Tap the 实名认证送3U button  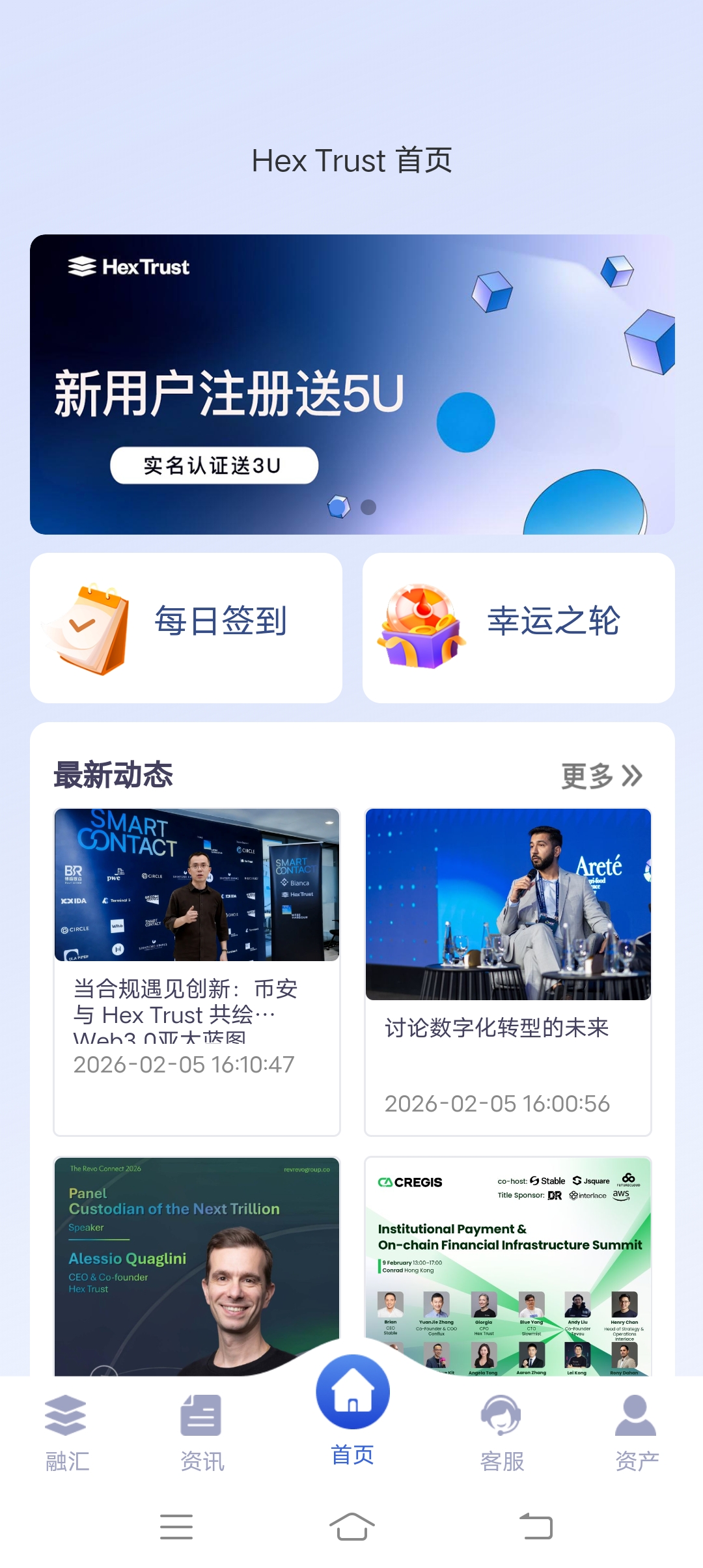tap(214, 466)
